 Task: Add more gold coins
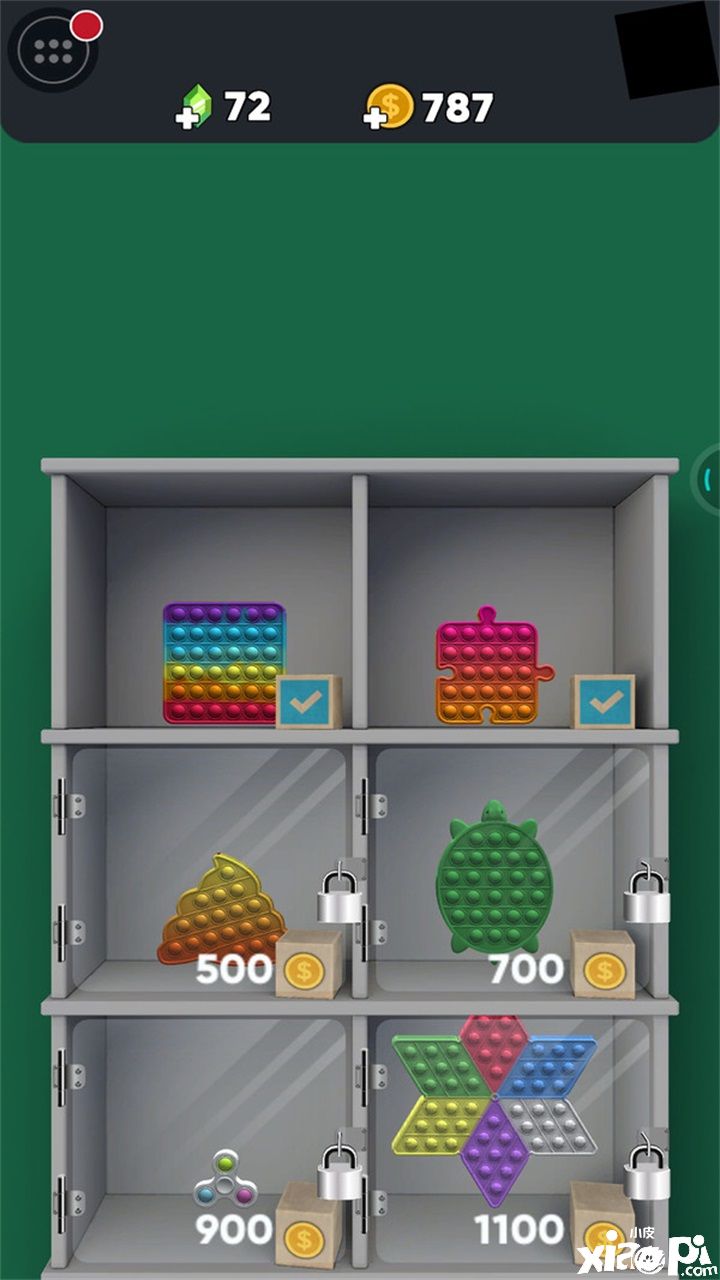(388, 107)
